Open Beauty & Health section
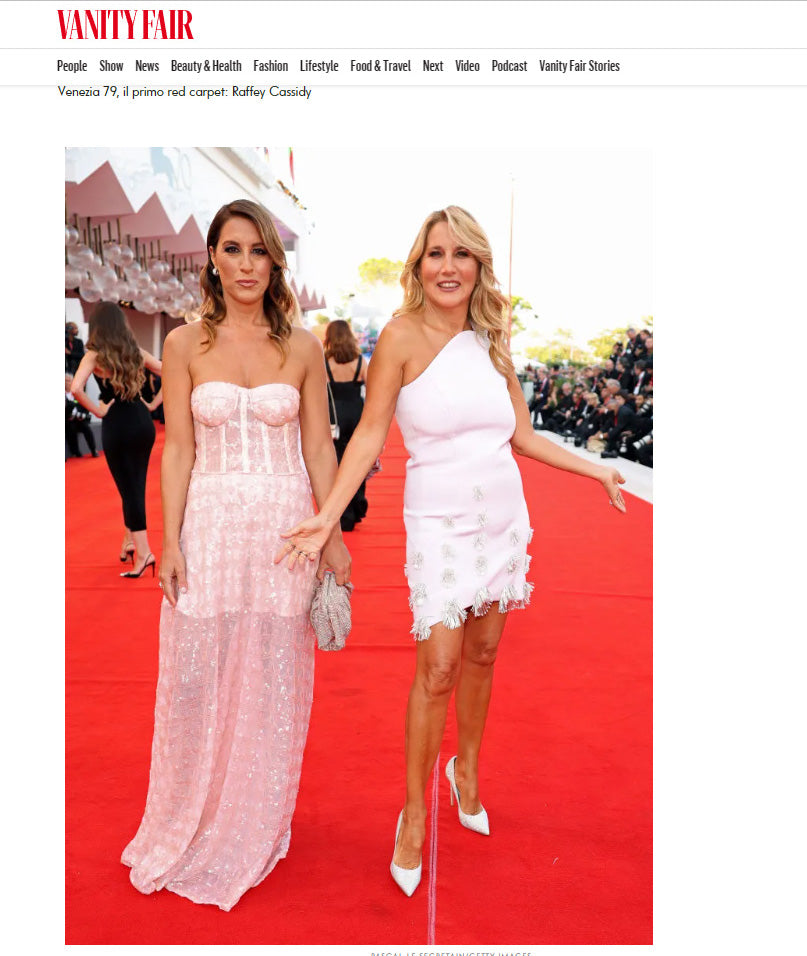The height and width of the screenshot is (956, 807). pyautogui.click(x=206, y=66)
